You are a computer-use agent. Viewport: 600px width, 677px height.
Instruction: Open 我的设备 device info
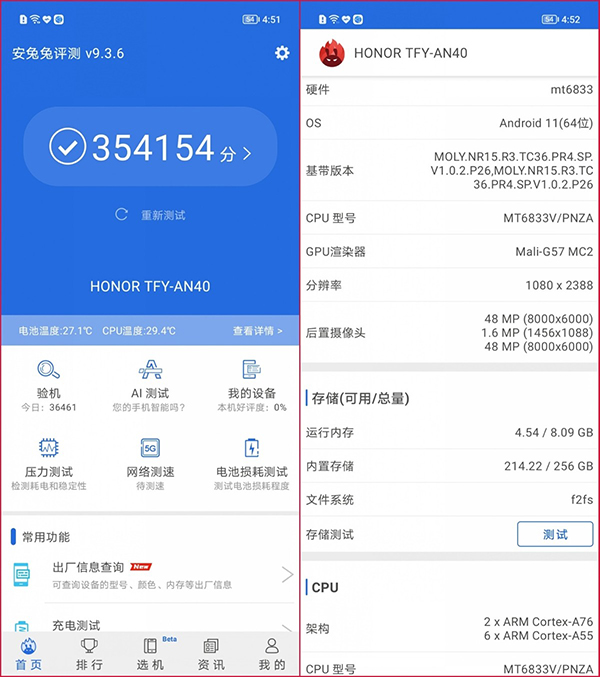point(251,381)
